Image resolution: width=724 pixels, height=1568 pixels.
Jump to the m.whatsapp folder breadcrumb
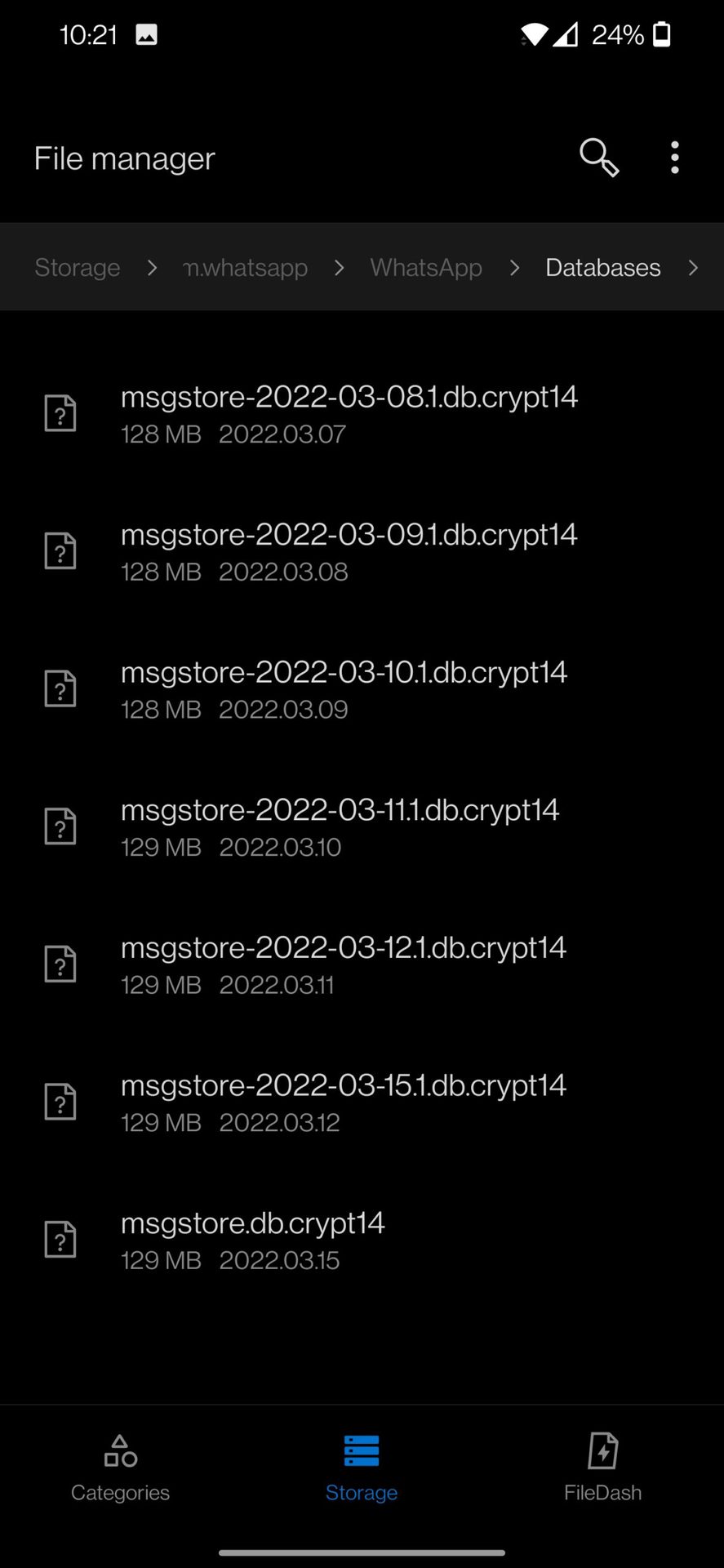coord(246,268)
